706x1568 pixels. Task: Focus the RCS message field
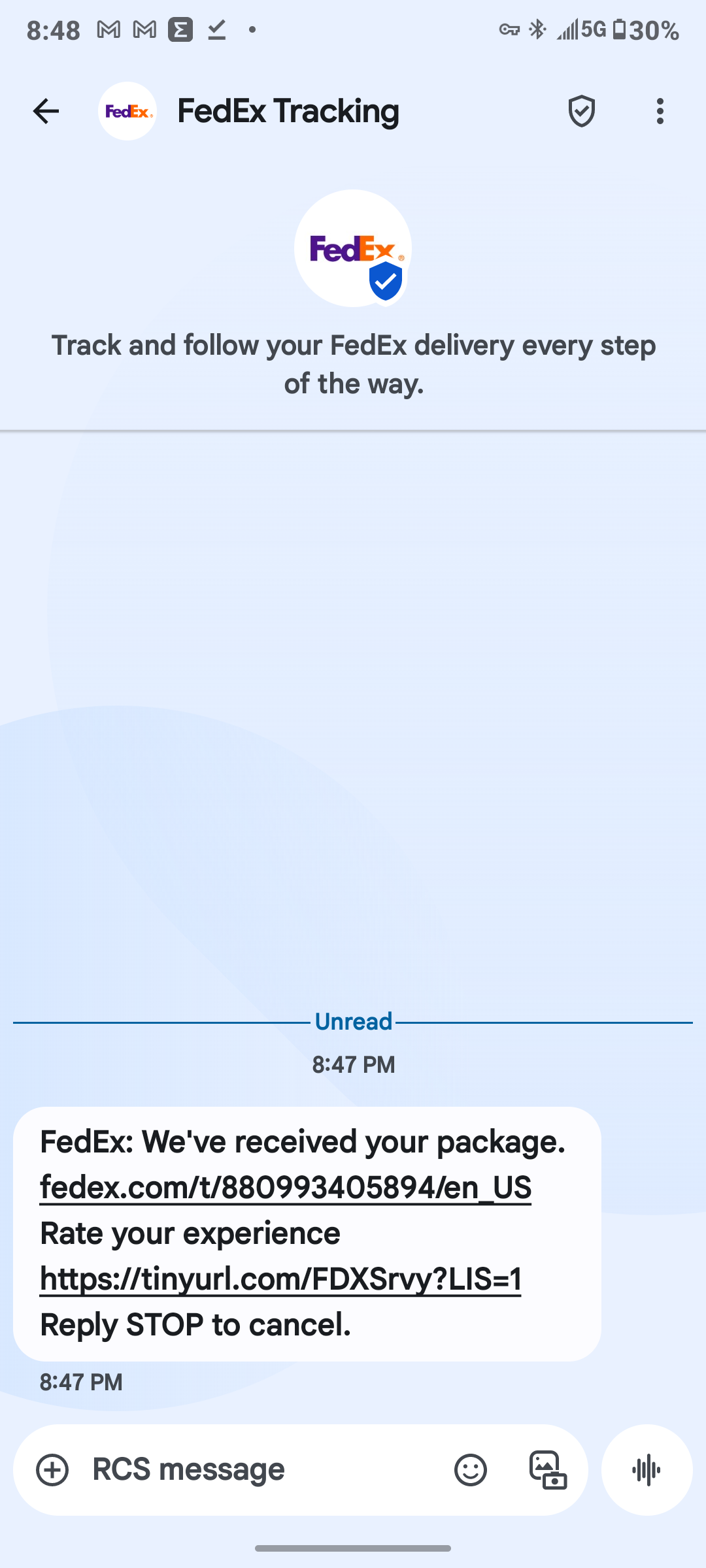click(261, 1470)
